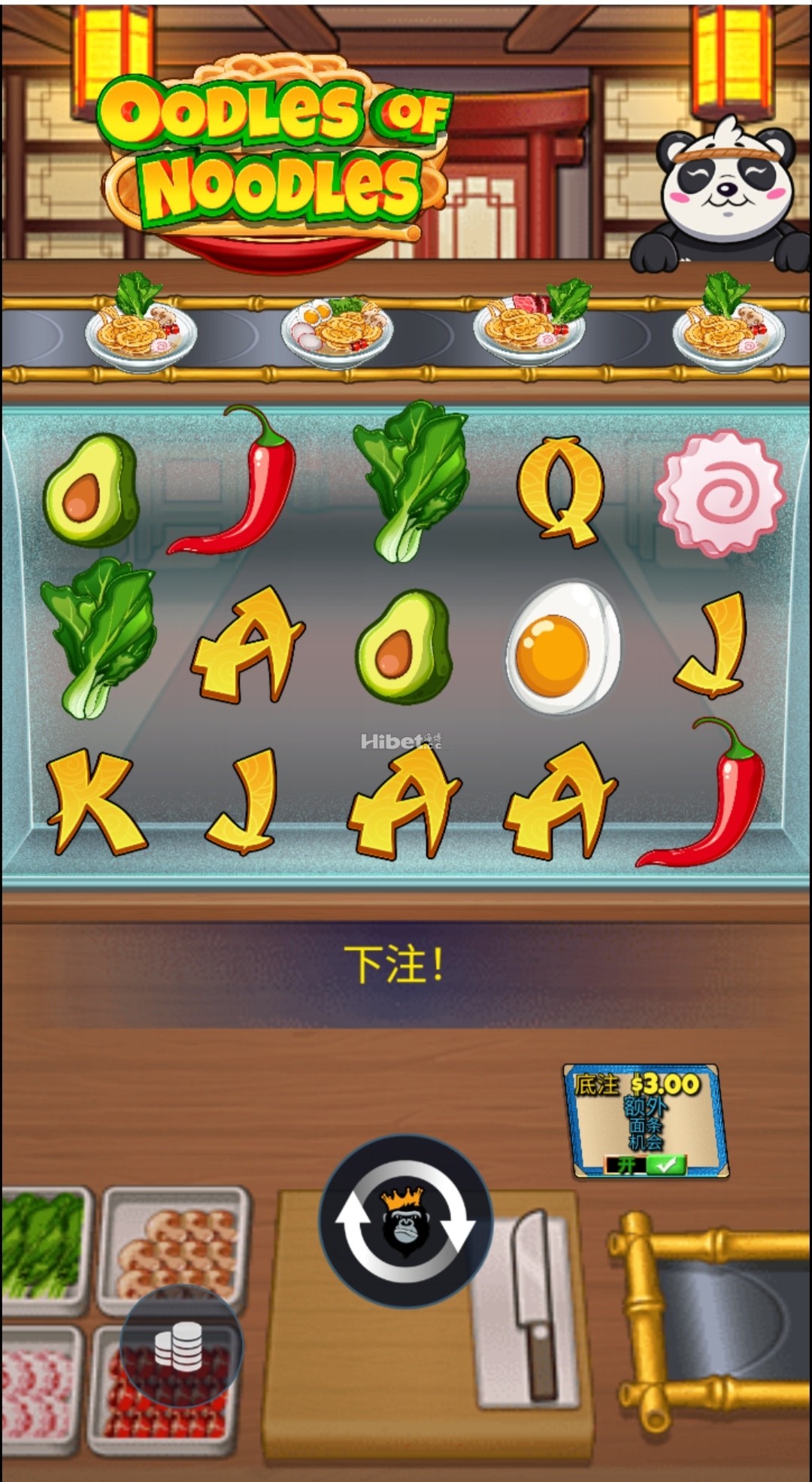
Task: Toggle the extra noodle chance ante bet
Action: [x=645, y=1165]
